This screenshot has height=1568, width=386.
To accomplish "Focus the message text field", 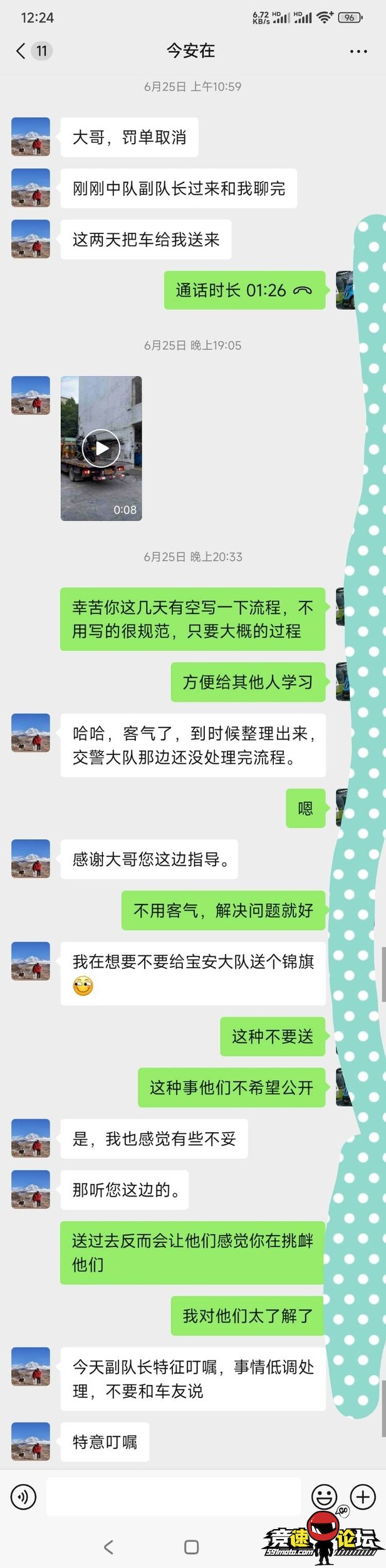I will pyautogui.click(x=174, y=1496).
